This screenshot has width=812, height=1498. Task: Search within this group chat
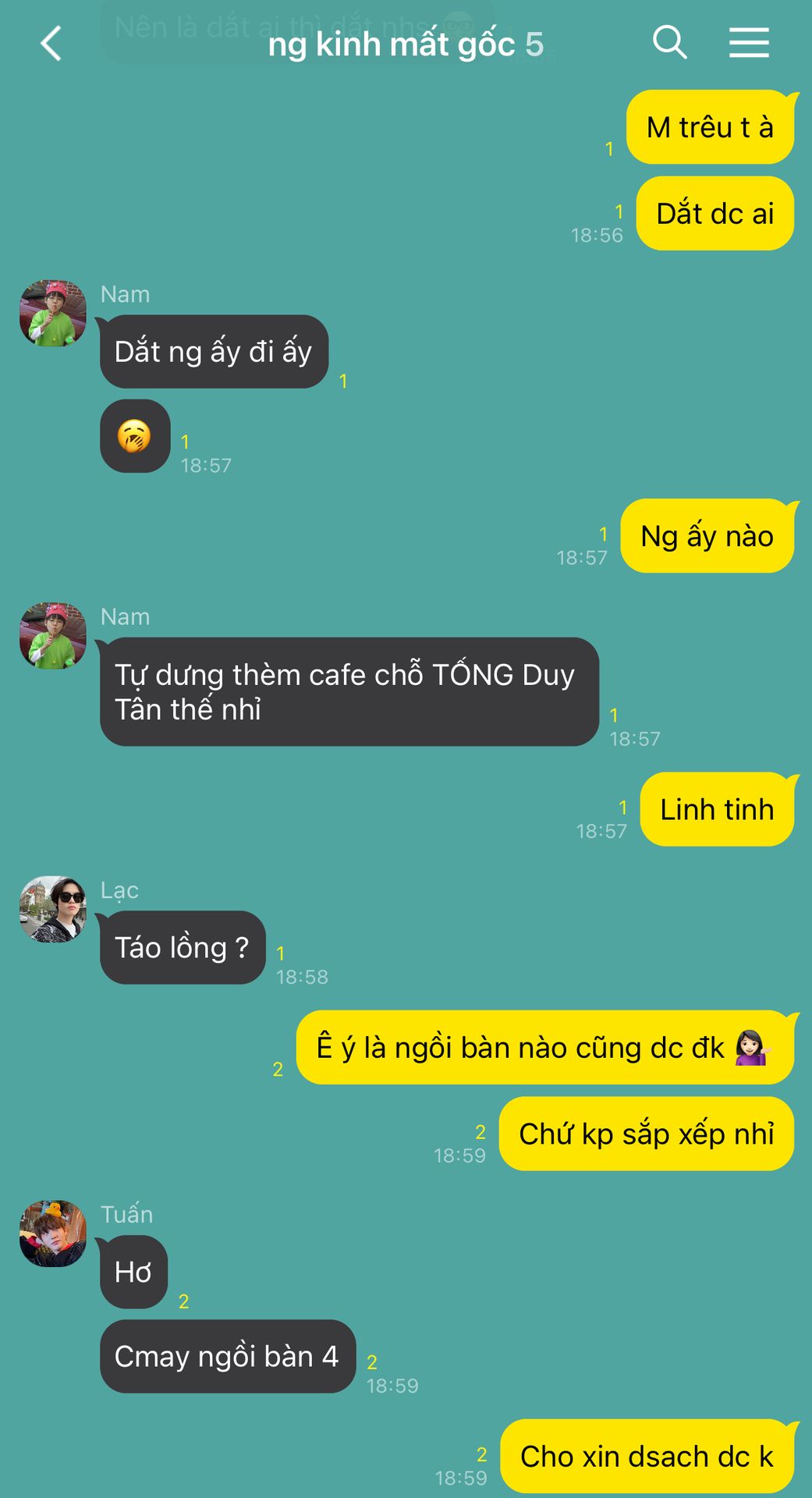coord(669,42)
